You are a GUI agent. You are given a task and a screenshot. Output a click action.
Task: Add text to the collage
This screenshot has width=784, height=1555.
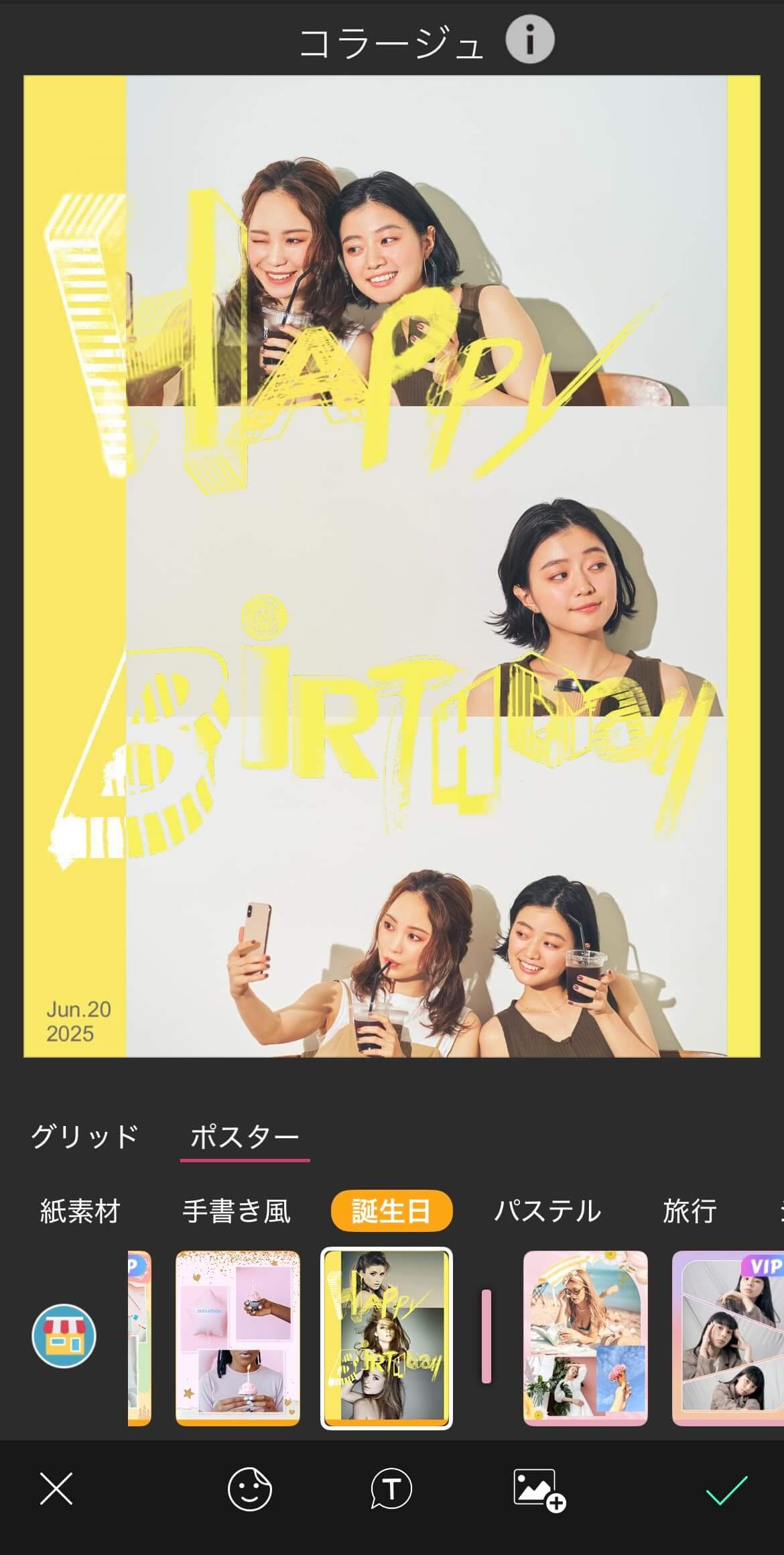click(391, 1489)
